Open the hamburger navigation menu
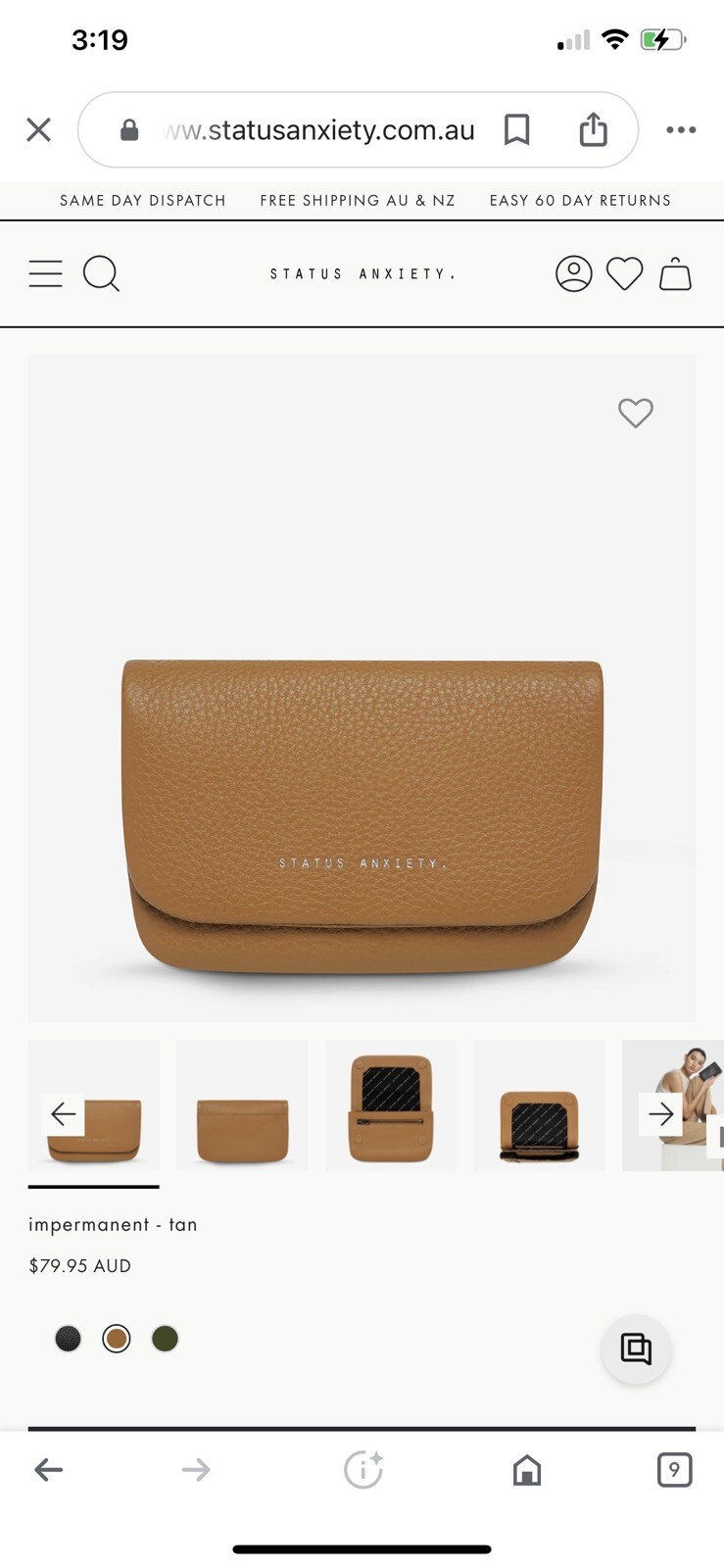The height and width of the screenshot is (1568, 724). pyautogui.click(x=45, y=273)
